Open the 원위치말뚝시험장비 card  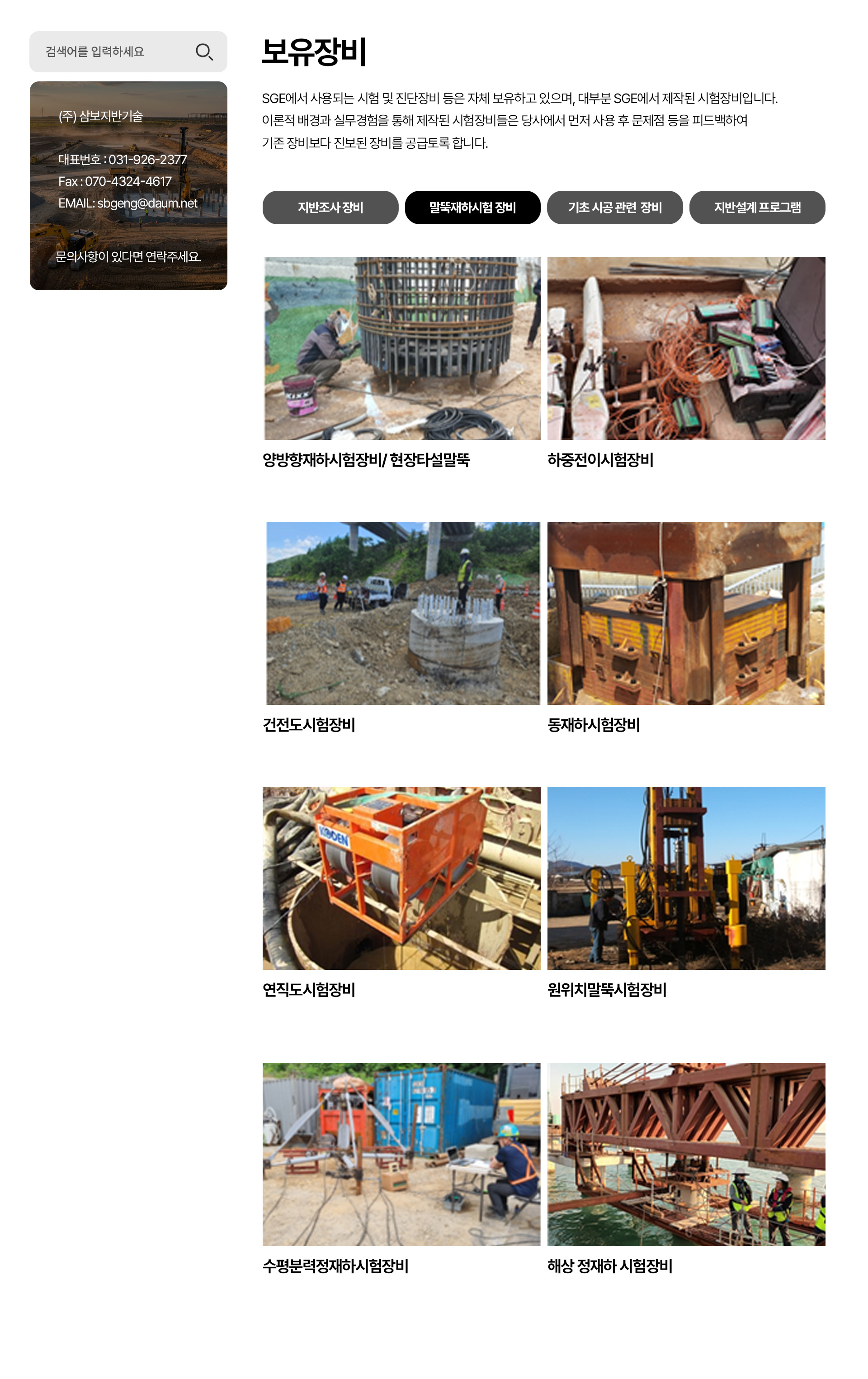pos(686,878)
